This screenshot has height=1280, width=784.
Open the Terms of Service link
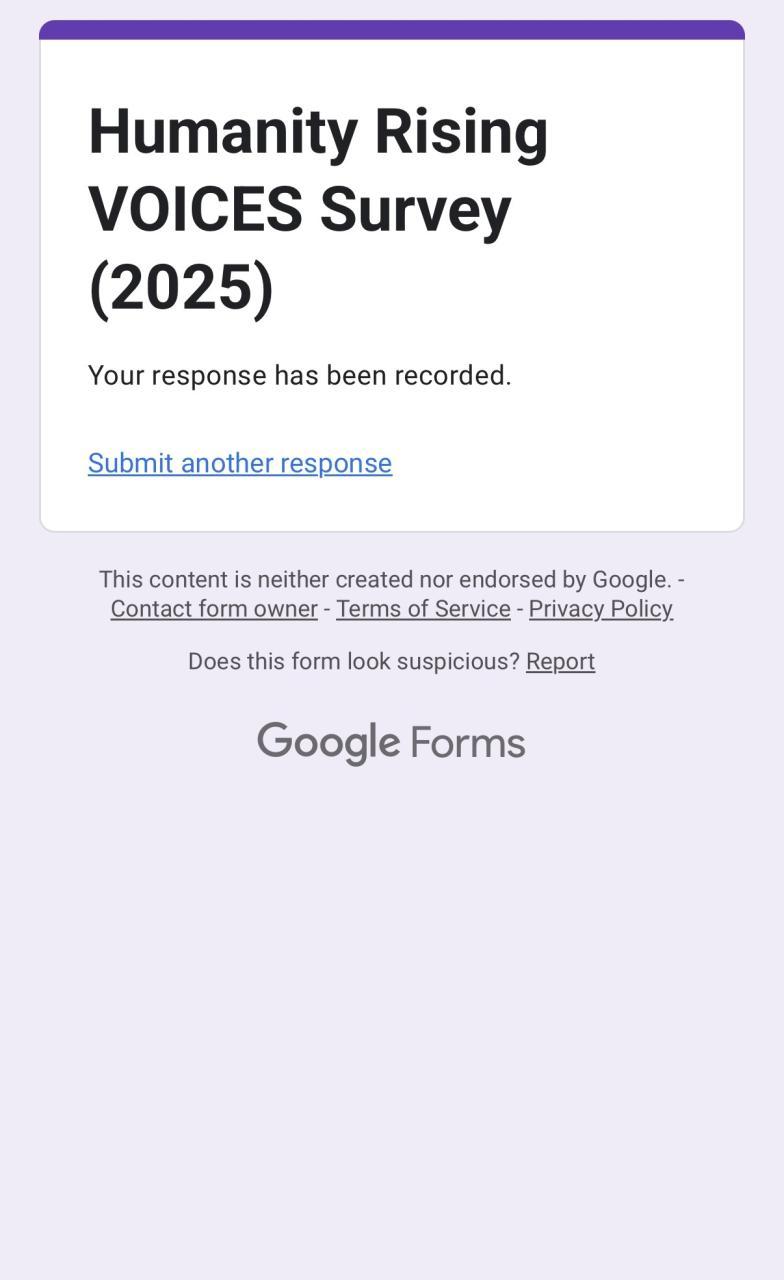(423, 609)
